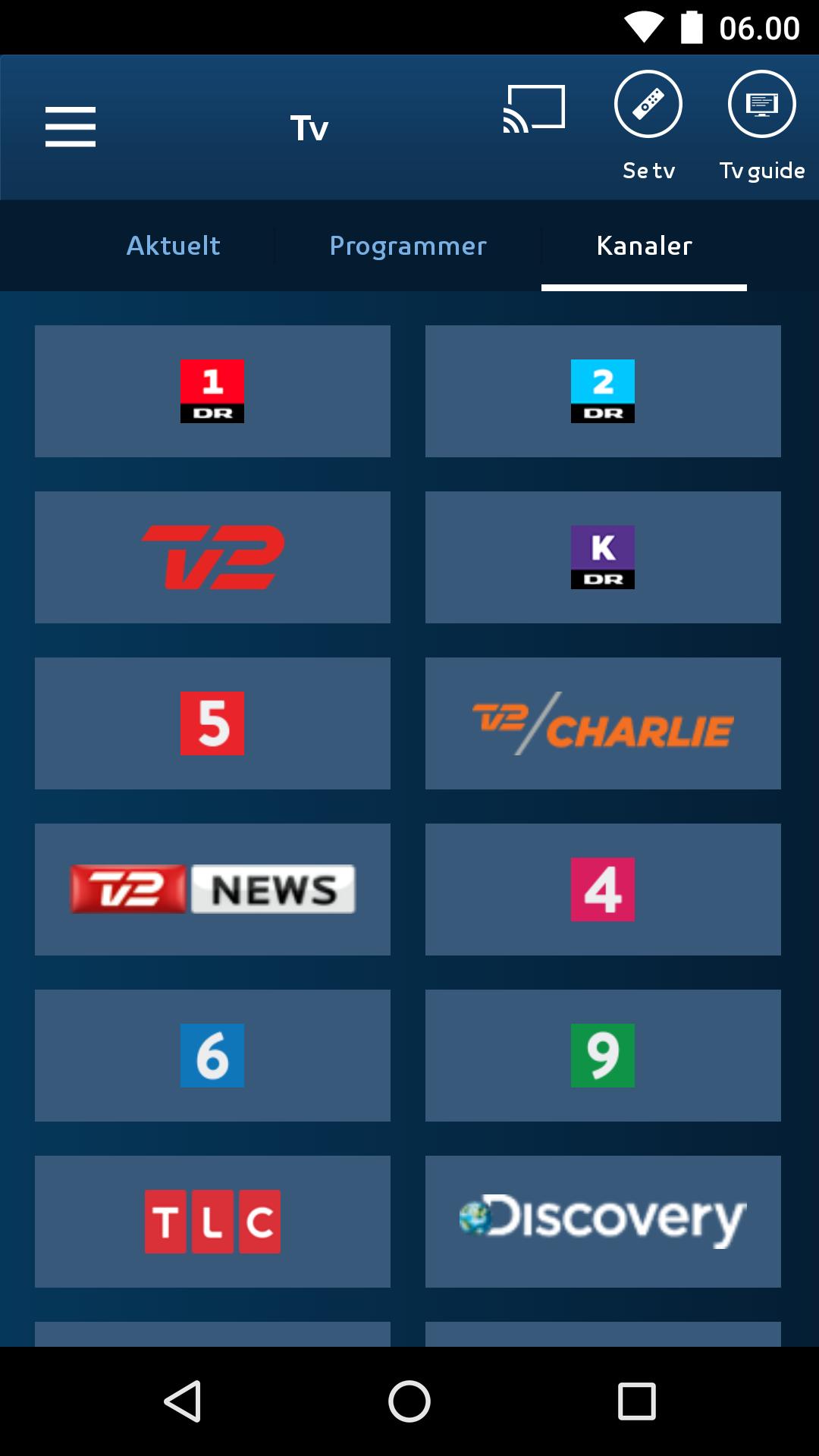Open the blue 6 channel

(212, 1056)
